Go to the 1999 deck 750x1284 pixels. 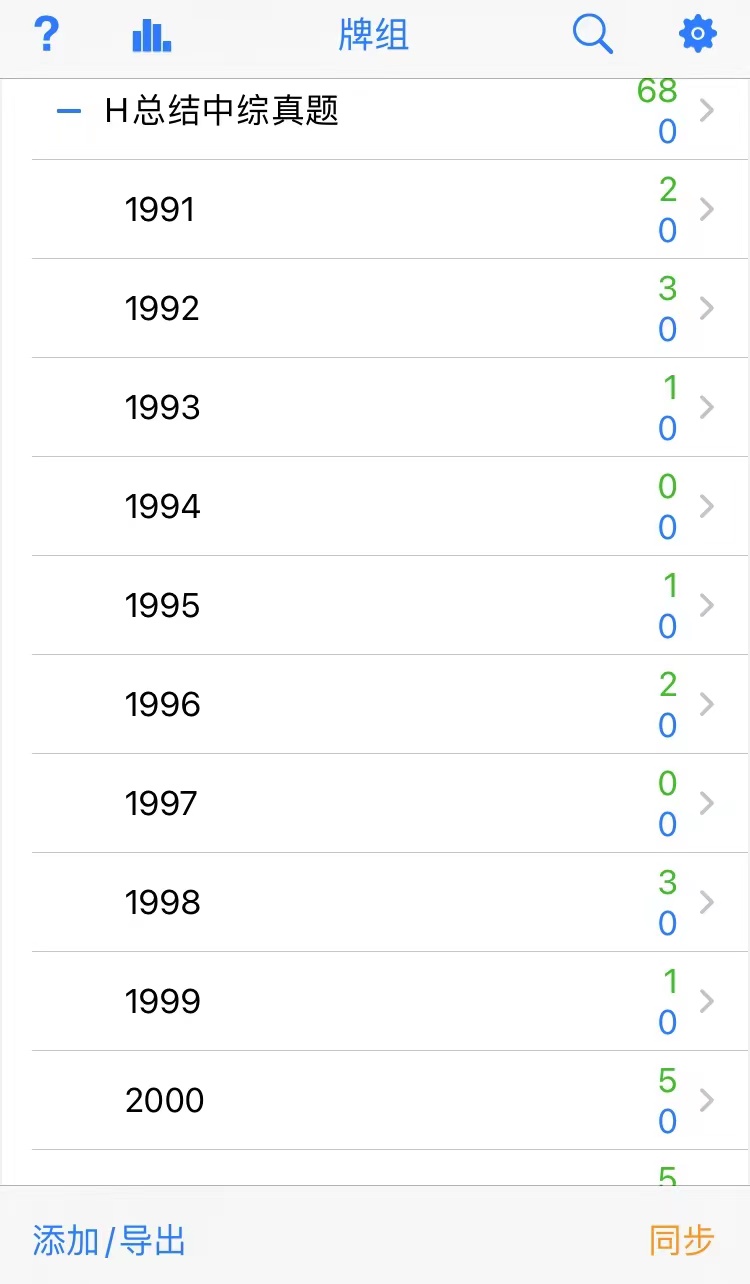coord(390,1001)
